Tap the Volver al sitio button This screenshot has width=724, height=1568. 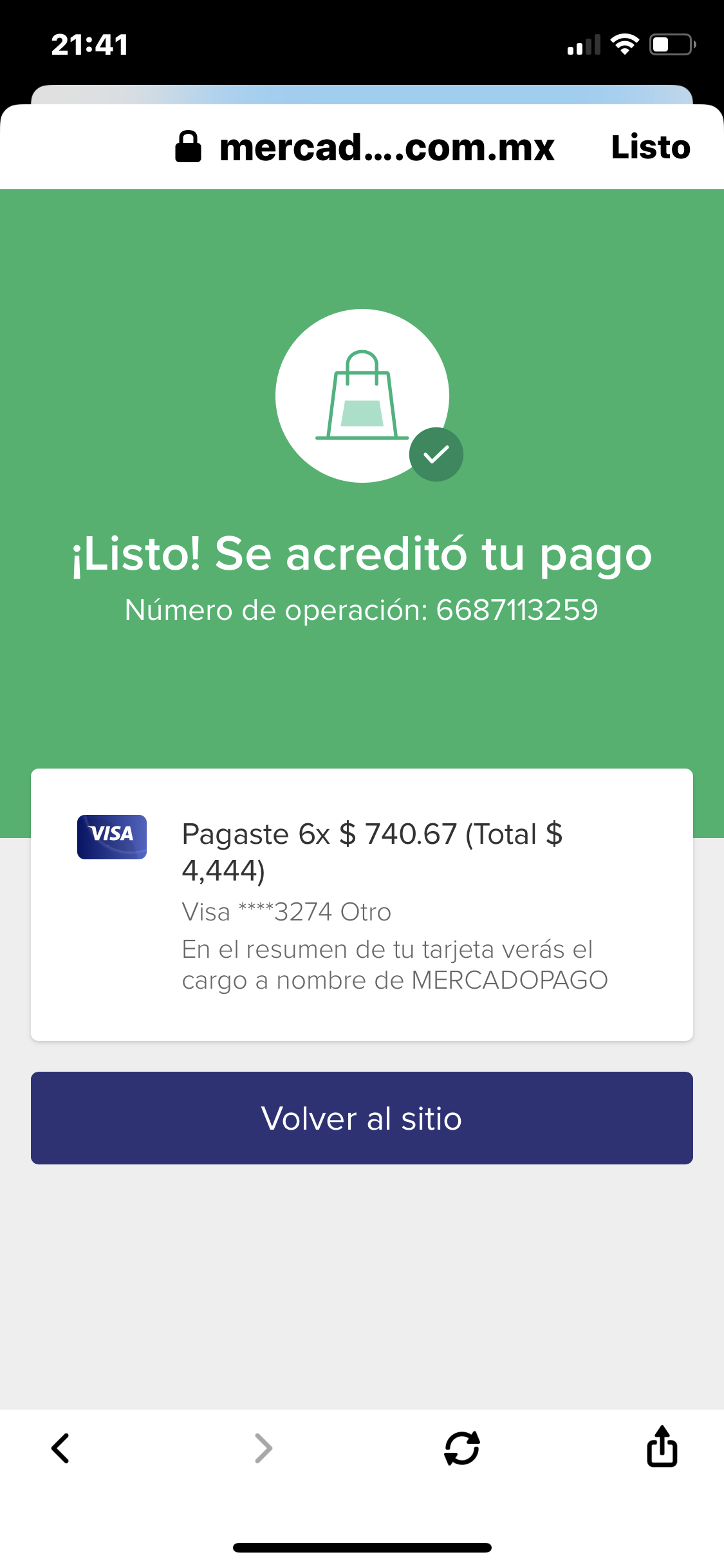click(x=362, y=1118)
